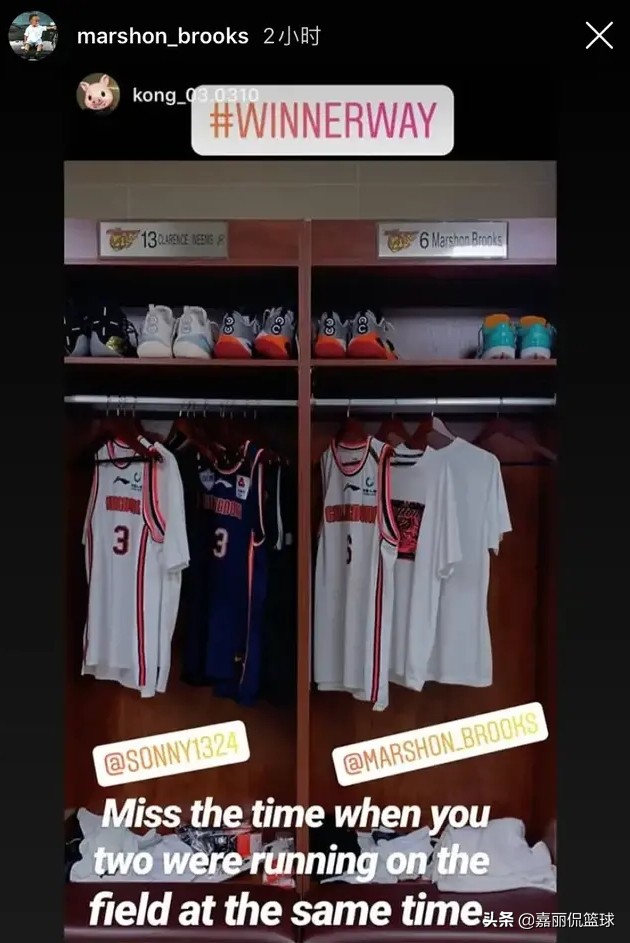The image size is (630, 943).
Task: Open the #WINNERWAY hashtag sticker
Action: (322, 120)
